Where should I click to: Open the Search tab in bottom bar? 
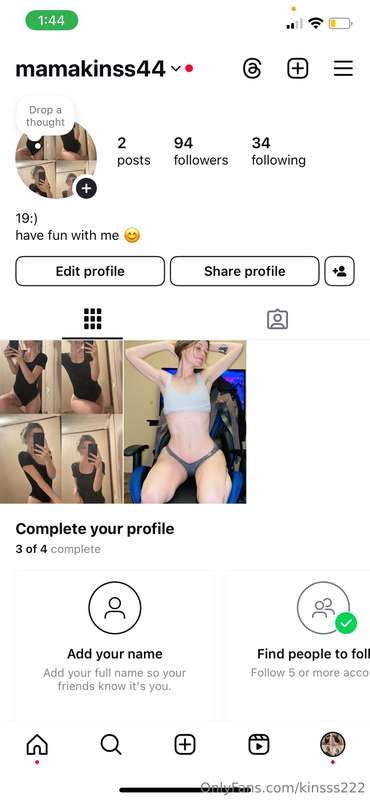pos(111,745)
